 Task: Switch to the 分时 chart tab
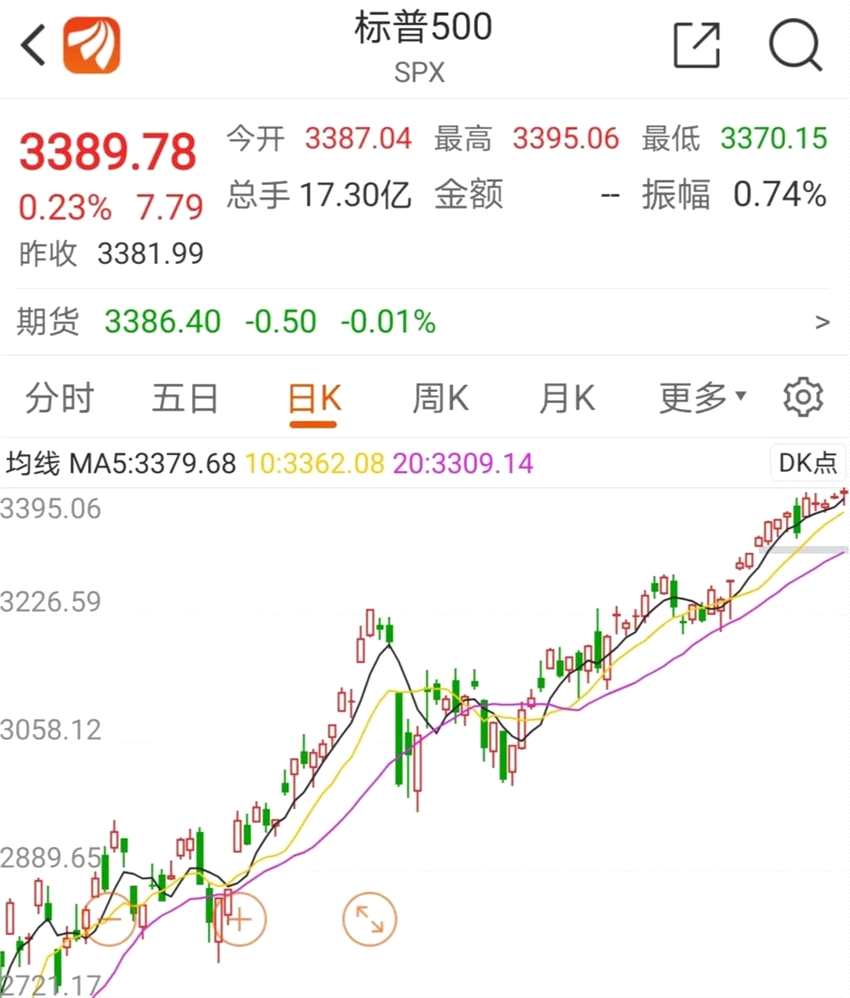coord(59,399)
